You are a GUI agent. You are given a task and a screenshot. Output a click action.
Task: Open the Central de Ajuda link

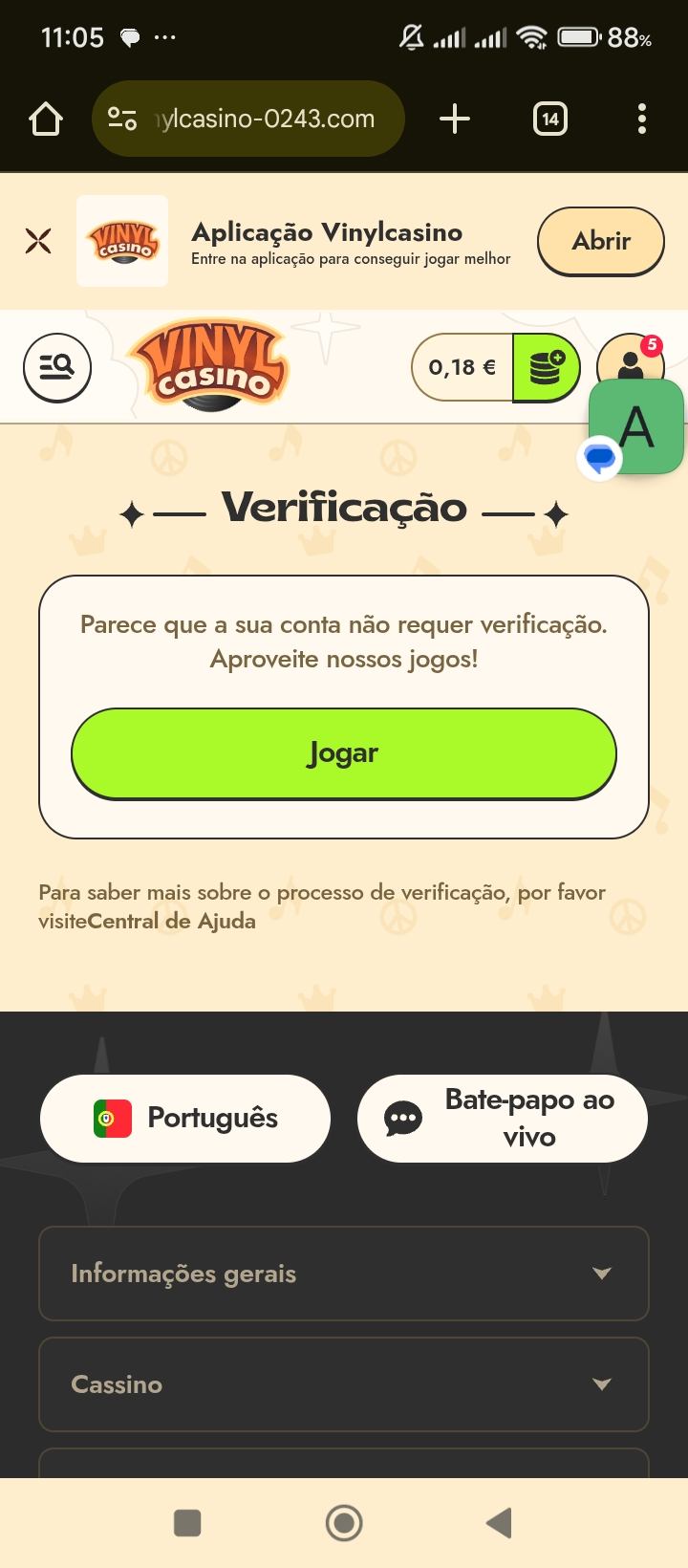[172, 922]
